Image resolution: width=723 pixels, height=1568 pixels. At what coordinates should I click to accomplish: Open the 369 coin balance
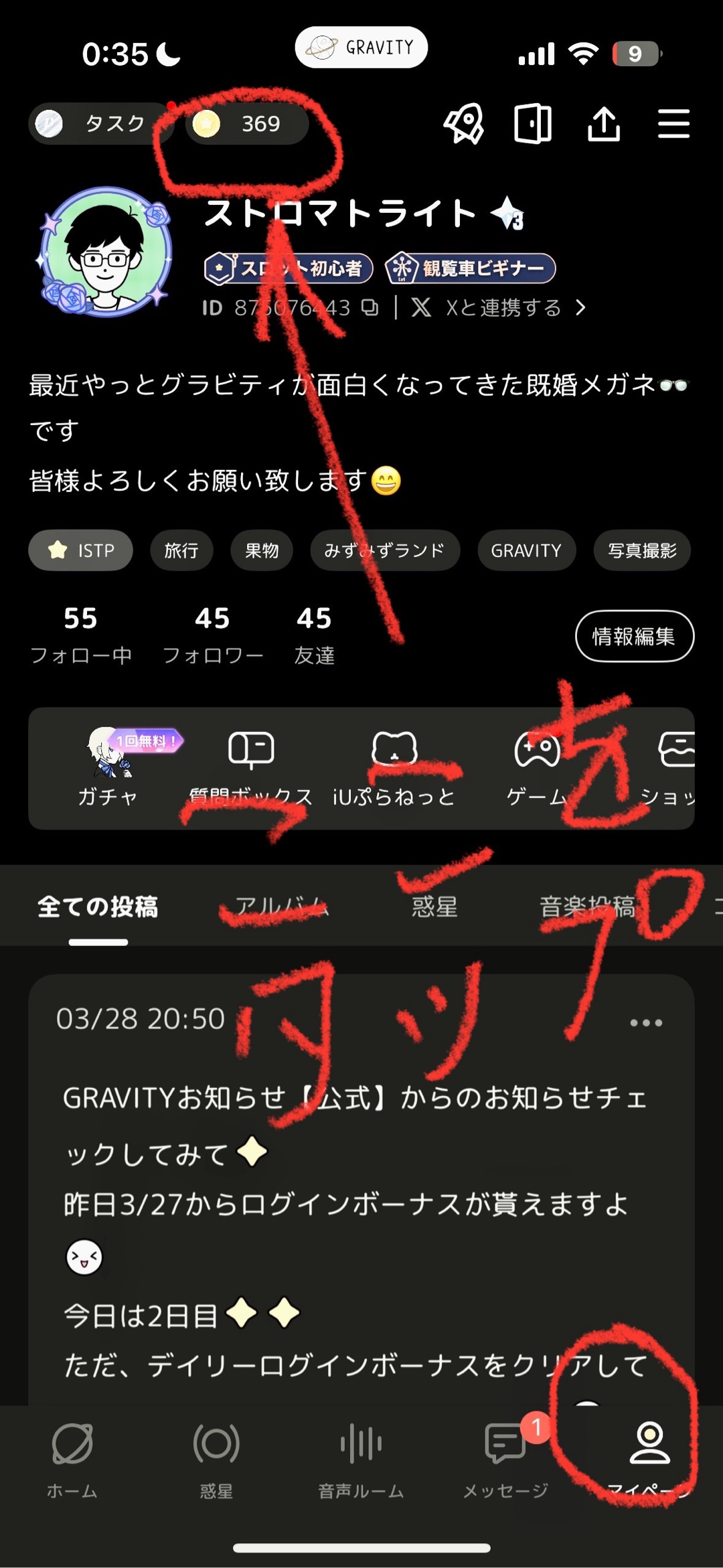[246, 124]
